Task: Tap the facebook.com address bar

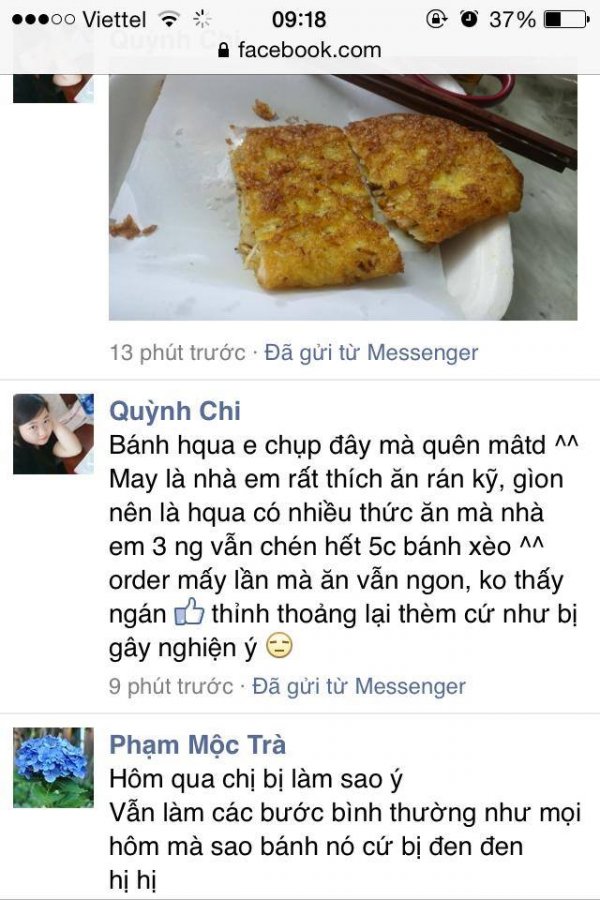Action: click(300, 49)
